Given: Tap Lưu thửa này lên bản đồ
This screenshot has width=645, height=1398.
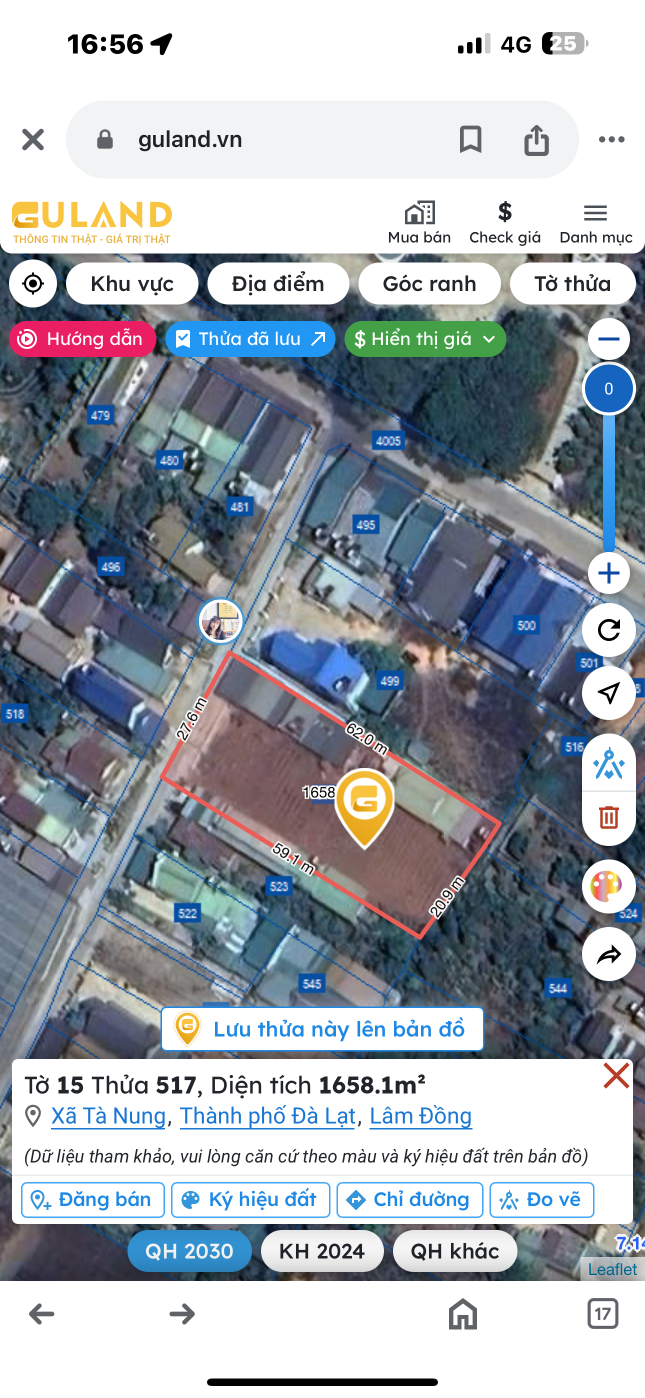Looking at the screenshot, I should [x=322, y=1029].
